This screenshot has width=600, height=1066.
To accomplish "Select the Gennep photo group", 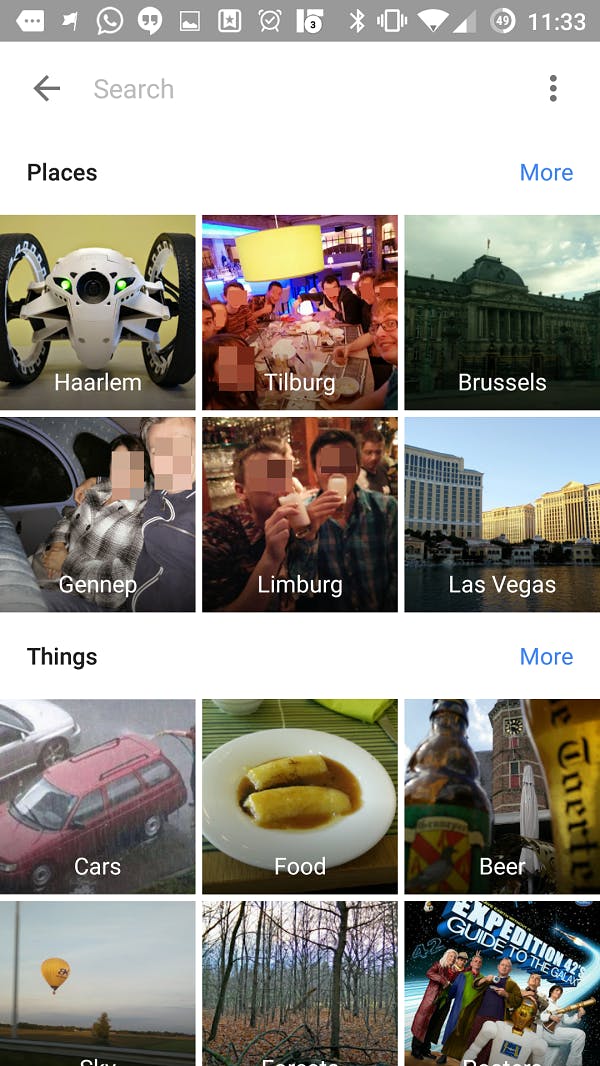I will (x=98, y=514).
